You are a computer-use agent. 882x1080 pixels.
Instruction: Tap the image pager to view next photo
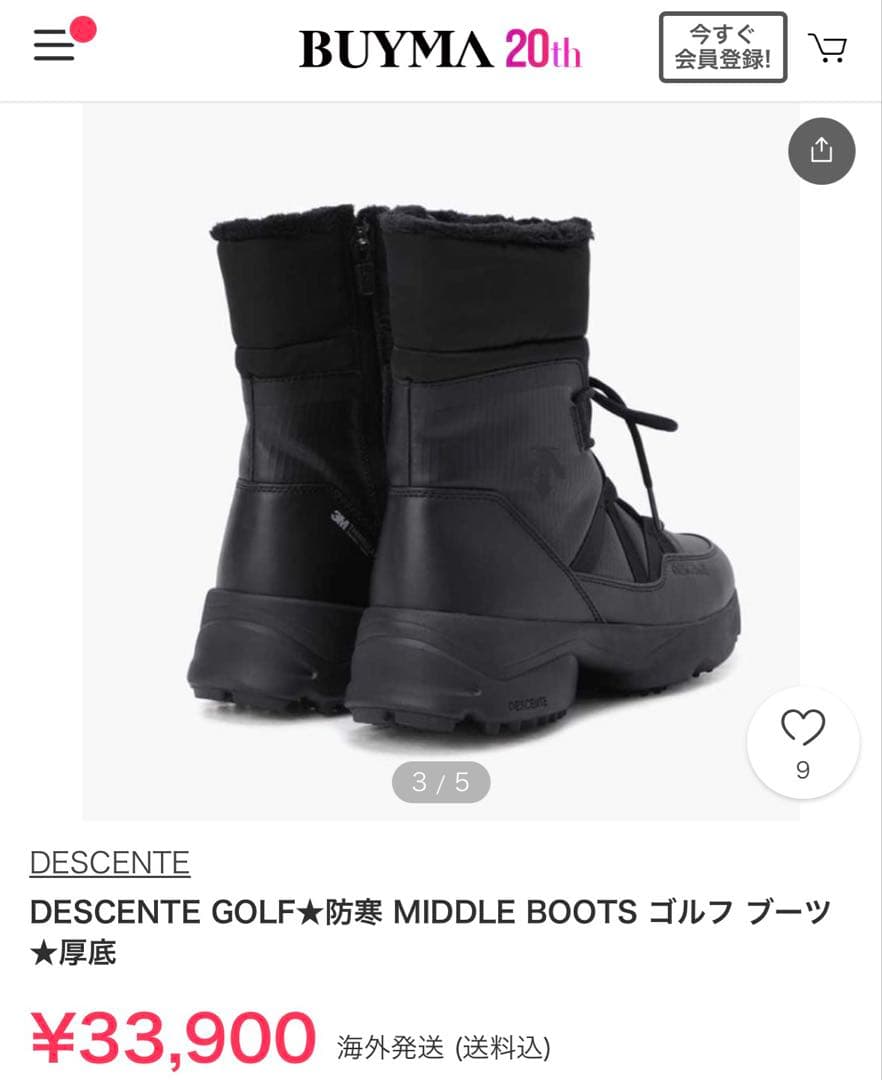[x=441, y=783]
